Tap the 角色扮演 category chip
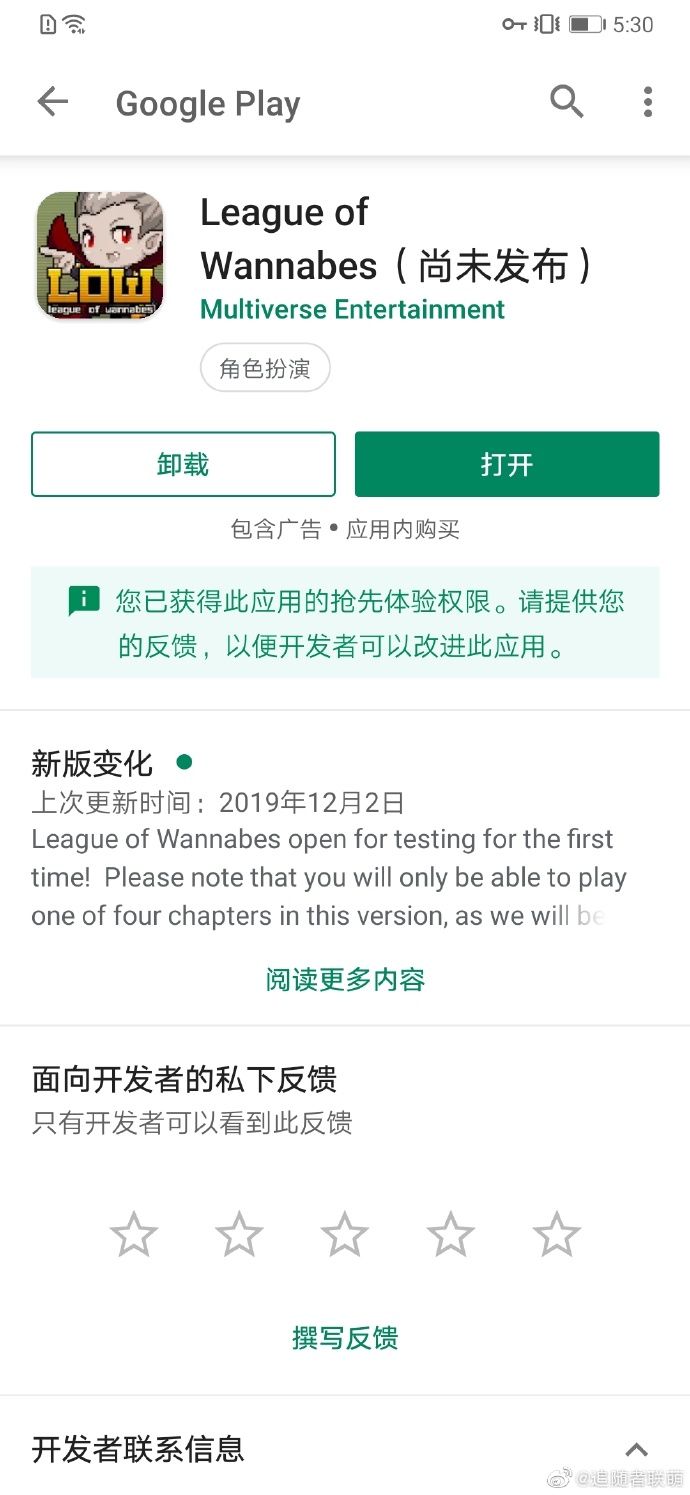 (265, 369)
